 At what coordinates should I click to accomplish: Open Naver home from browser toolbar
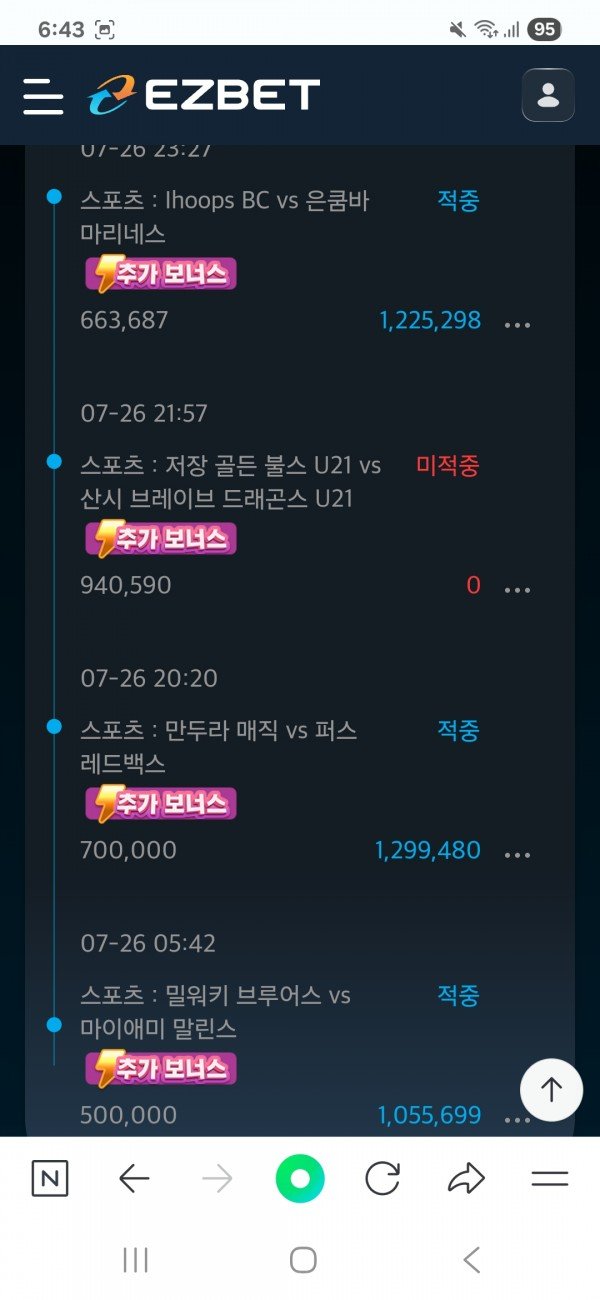(50, 1179)
